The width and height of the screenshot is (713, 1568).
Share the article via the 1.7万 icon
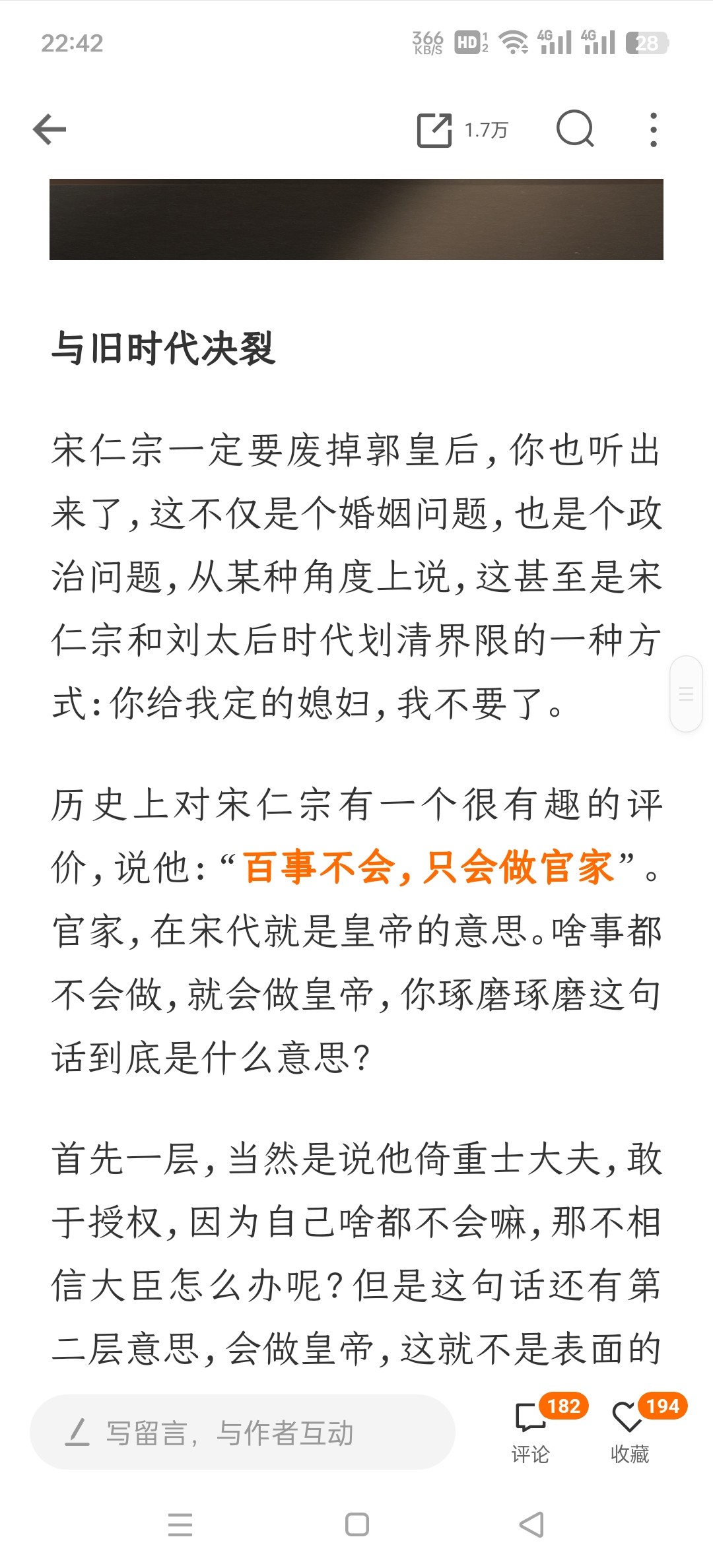pos(434,130)
